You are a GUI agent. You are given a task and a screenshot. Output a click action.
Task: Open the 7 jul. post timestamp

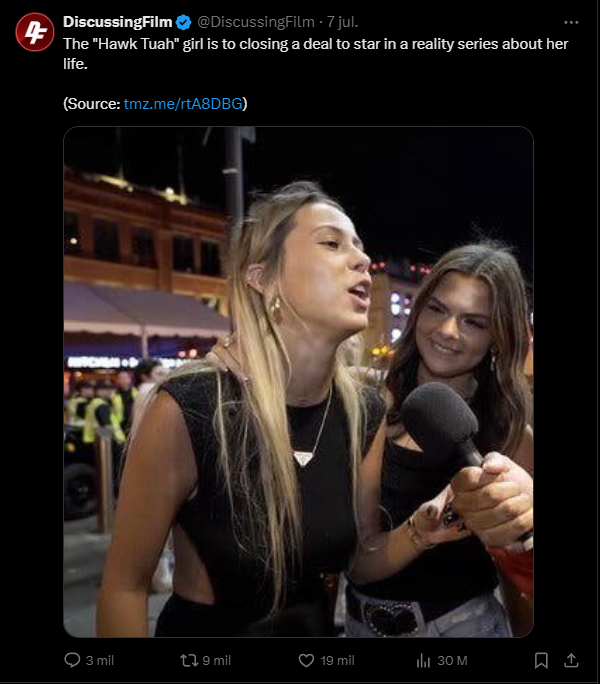(345, 21)
